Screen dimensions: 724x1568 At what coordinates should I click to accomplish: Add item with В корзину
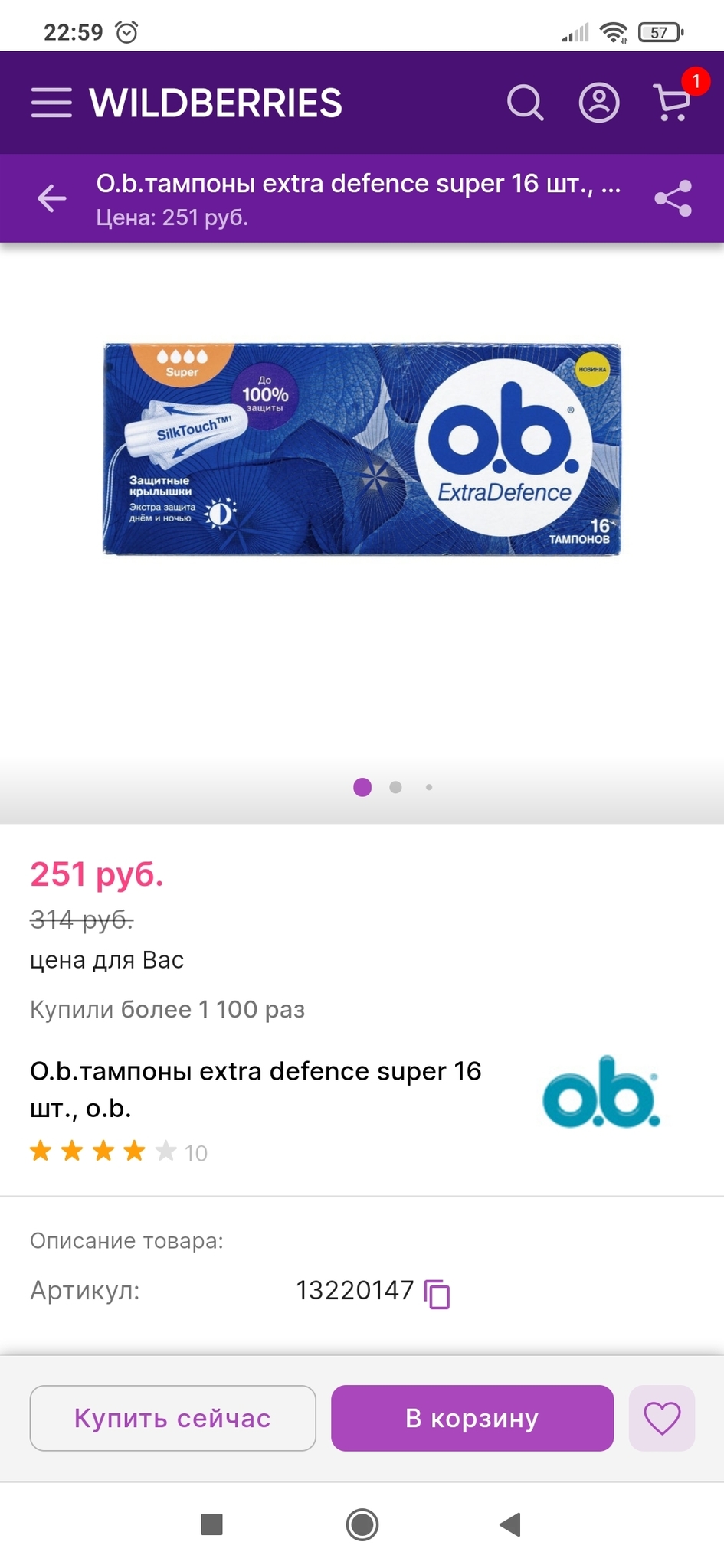click(x=472, y=1418)
